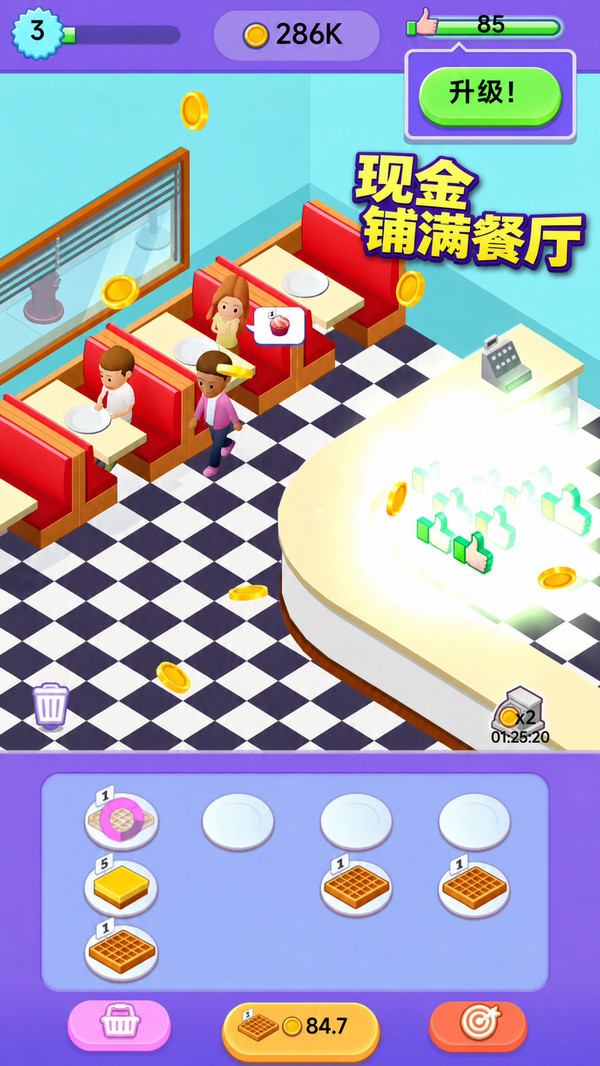Select the level 5 butter plate

coord(121,887)
